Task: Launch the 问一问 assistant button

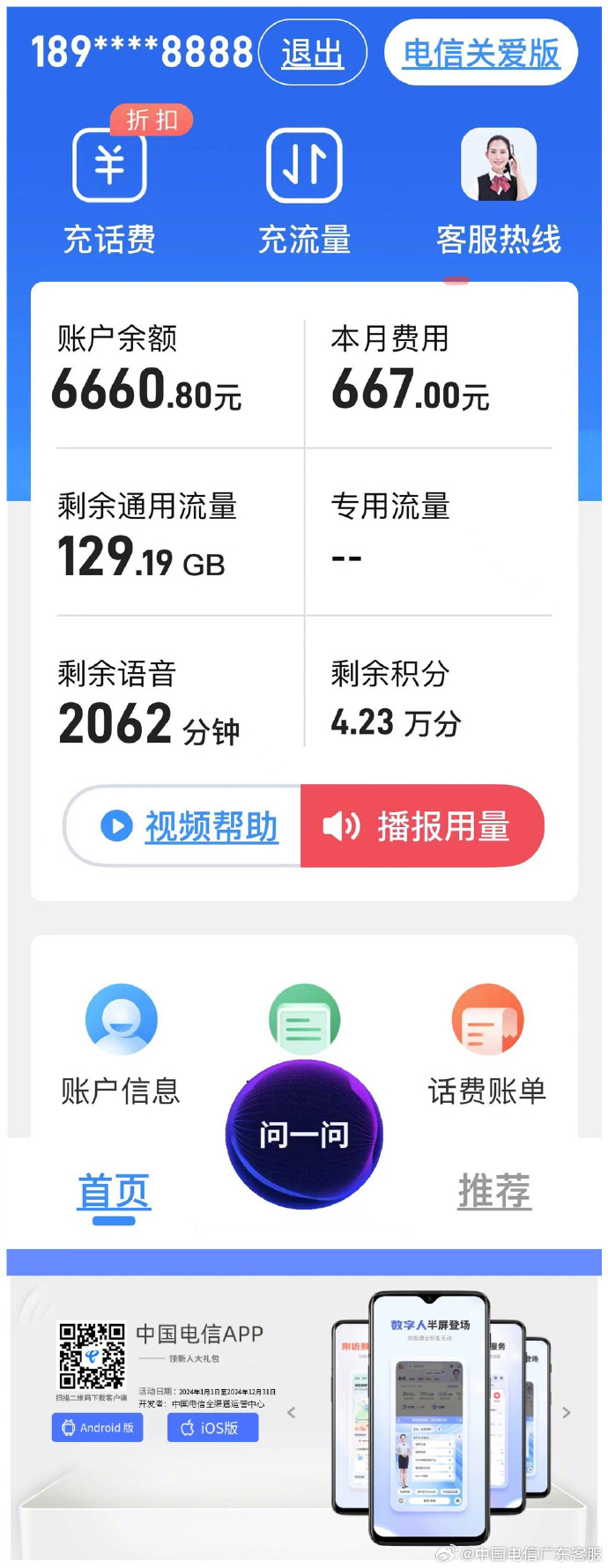Action: tap(304, 1135)
